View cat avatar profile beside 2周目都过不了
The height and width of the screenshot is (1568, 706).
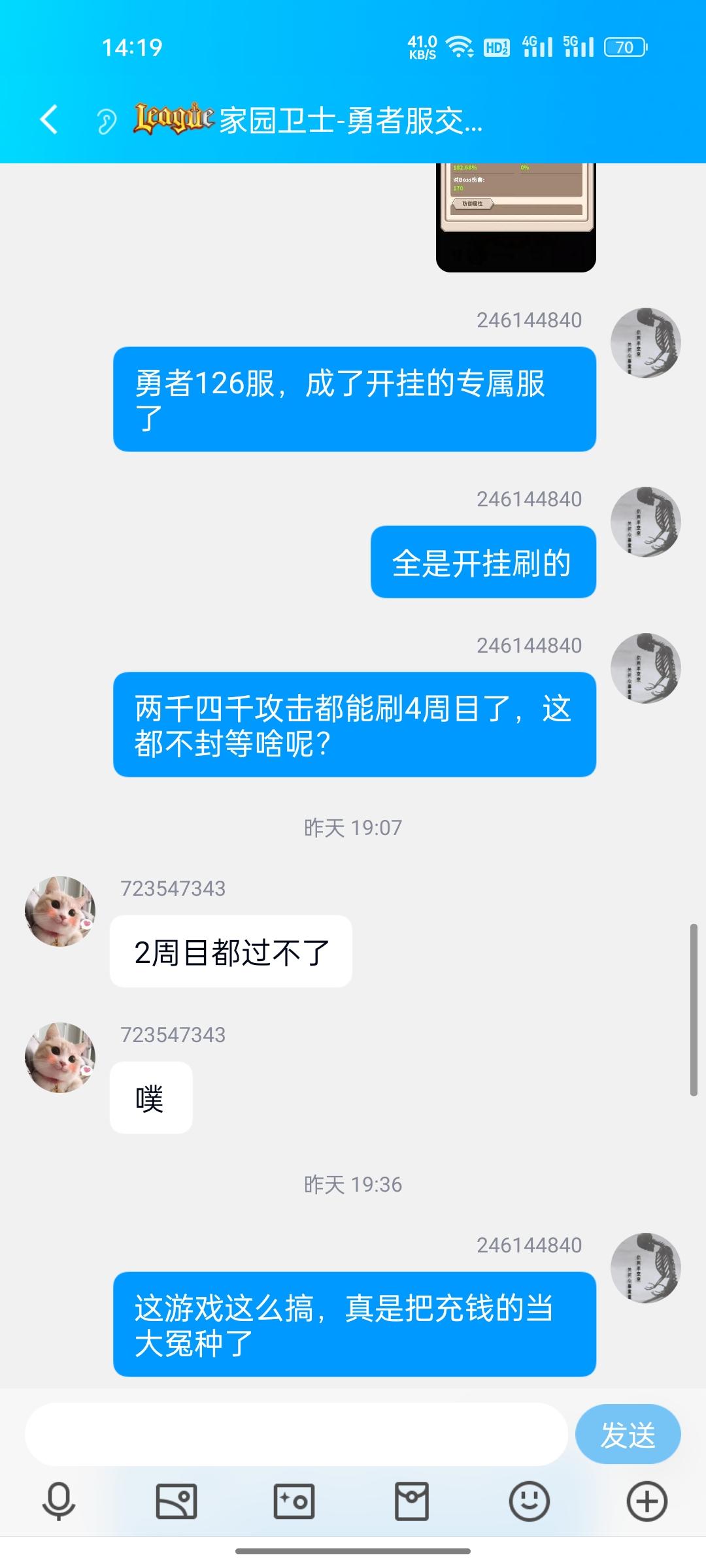click(x=60, y=911)
